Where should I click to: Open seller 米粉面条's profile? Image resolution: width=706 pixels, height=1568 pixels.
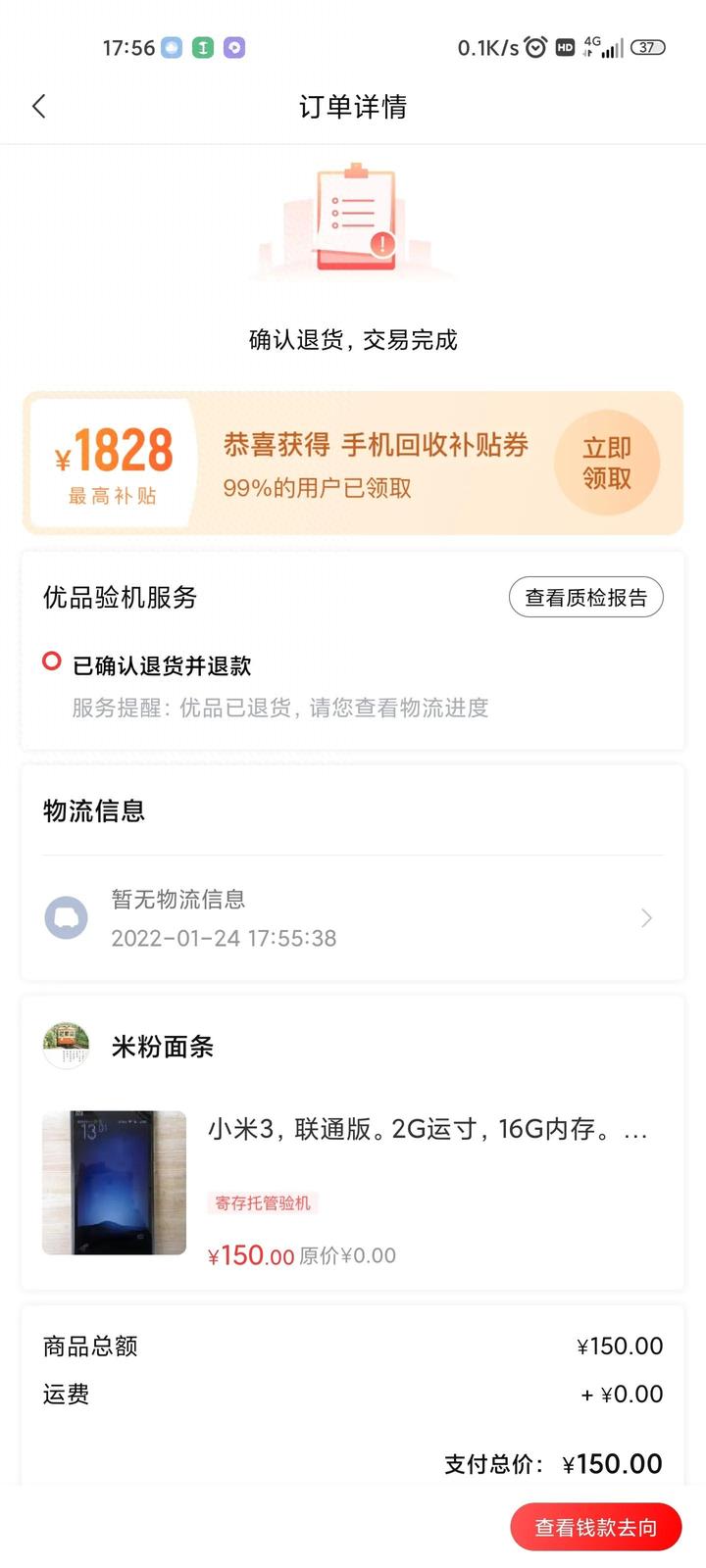click(162, 1047)
